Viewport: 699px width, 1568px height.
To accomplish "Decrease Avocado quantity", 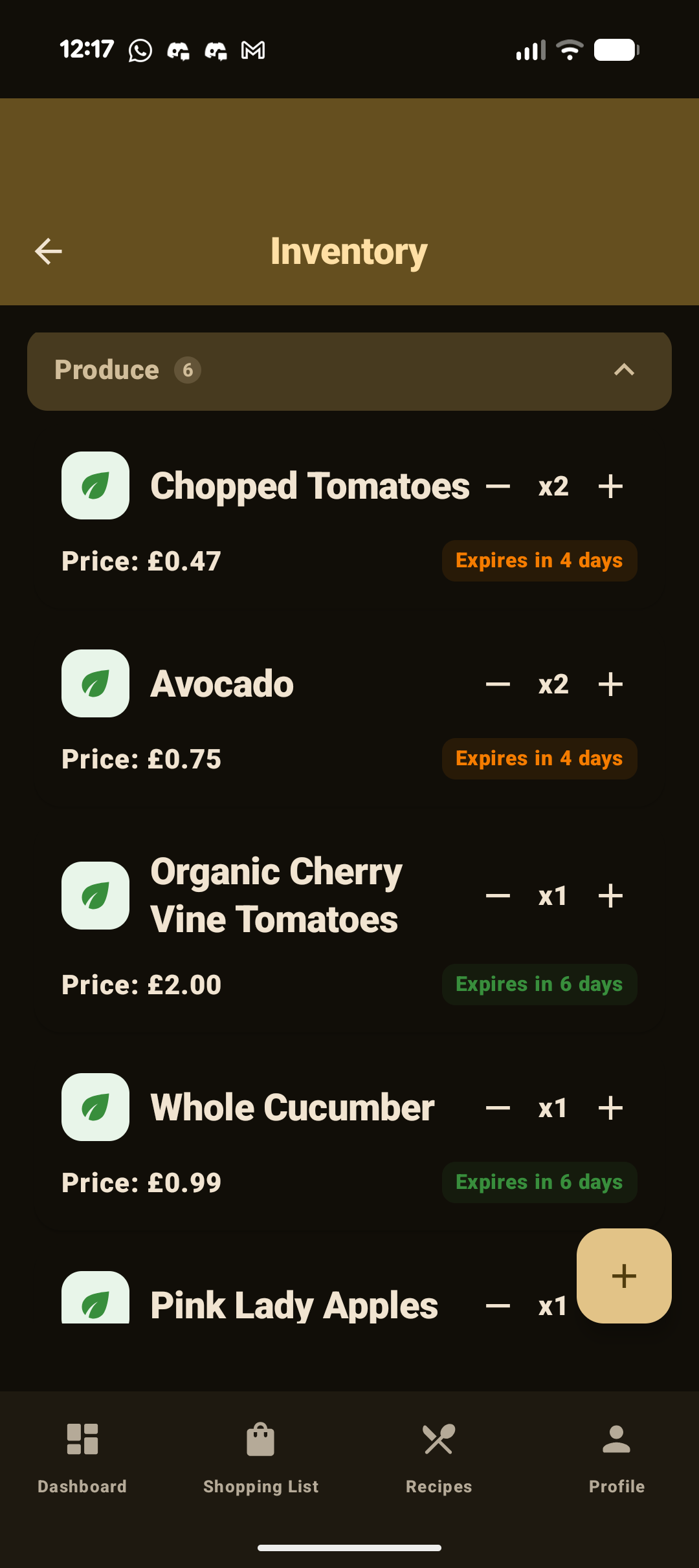I will pos(498,684).
